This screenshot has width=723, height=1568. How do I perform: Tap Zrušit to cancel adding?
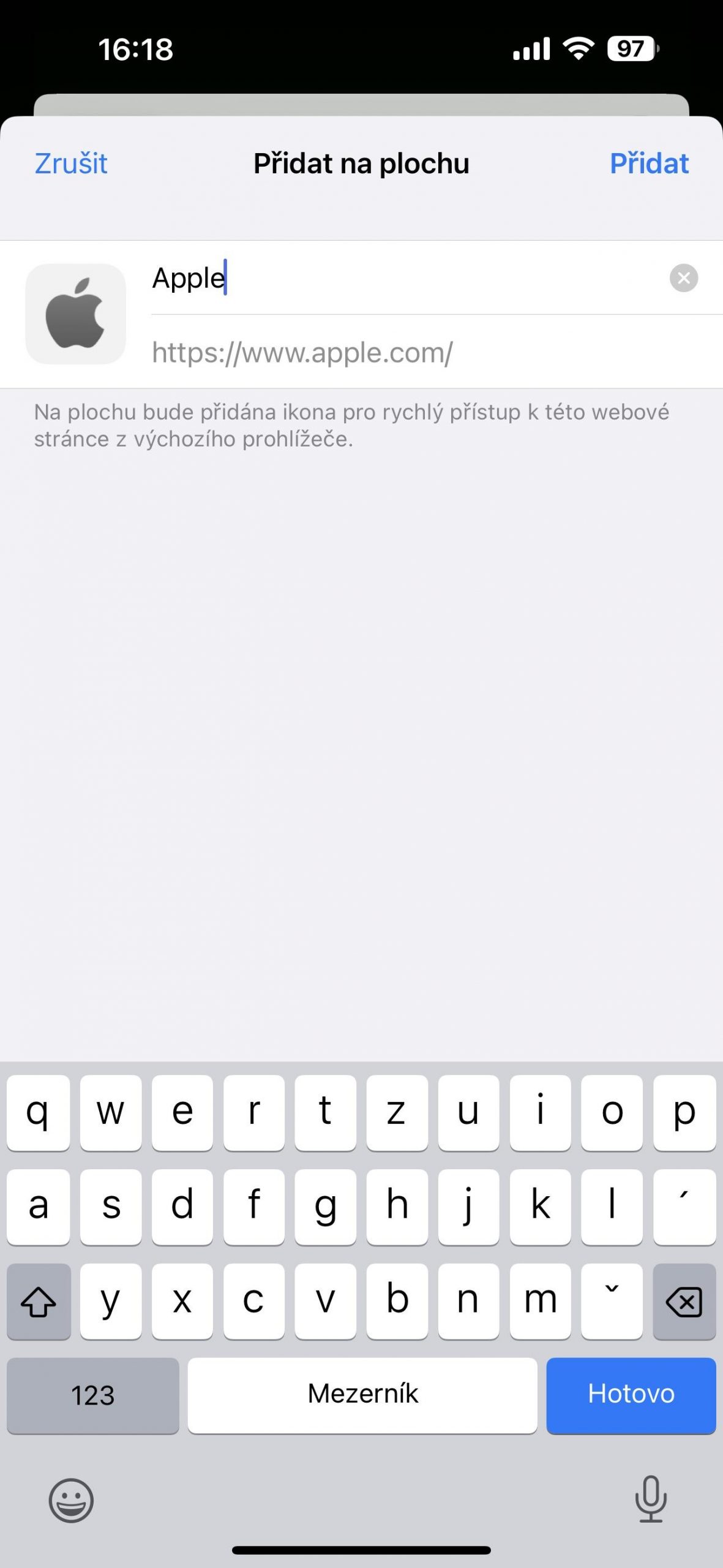71,164
